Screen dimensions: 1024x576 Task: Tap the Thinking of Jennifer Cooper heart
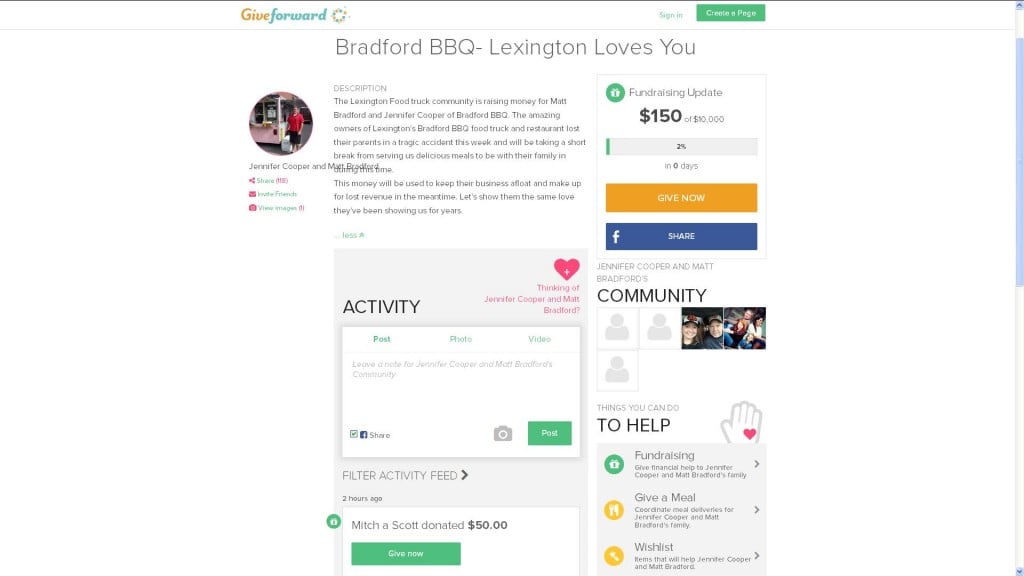tap(566, 269)
